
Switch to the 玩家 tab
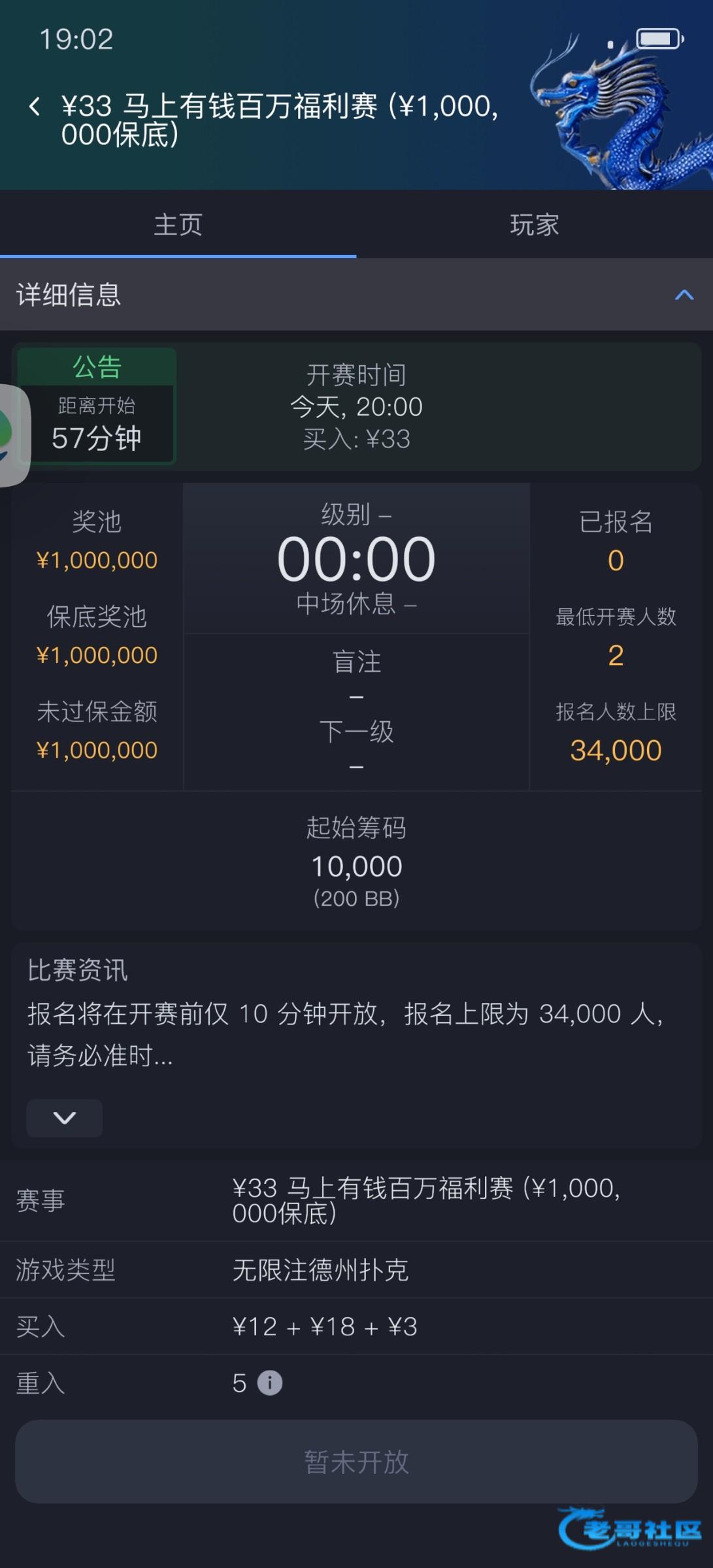click(x=534, y=225)
